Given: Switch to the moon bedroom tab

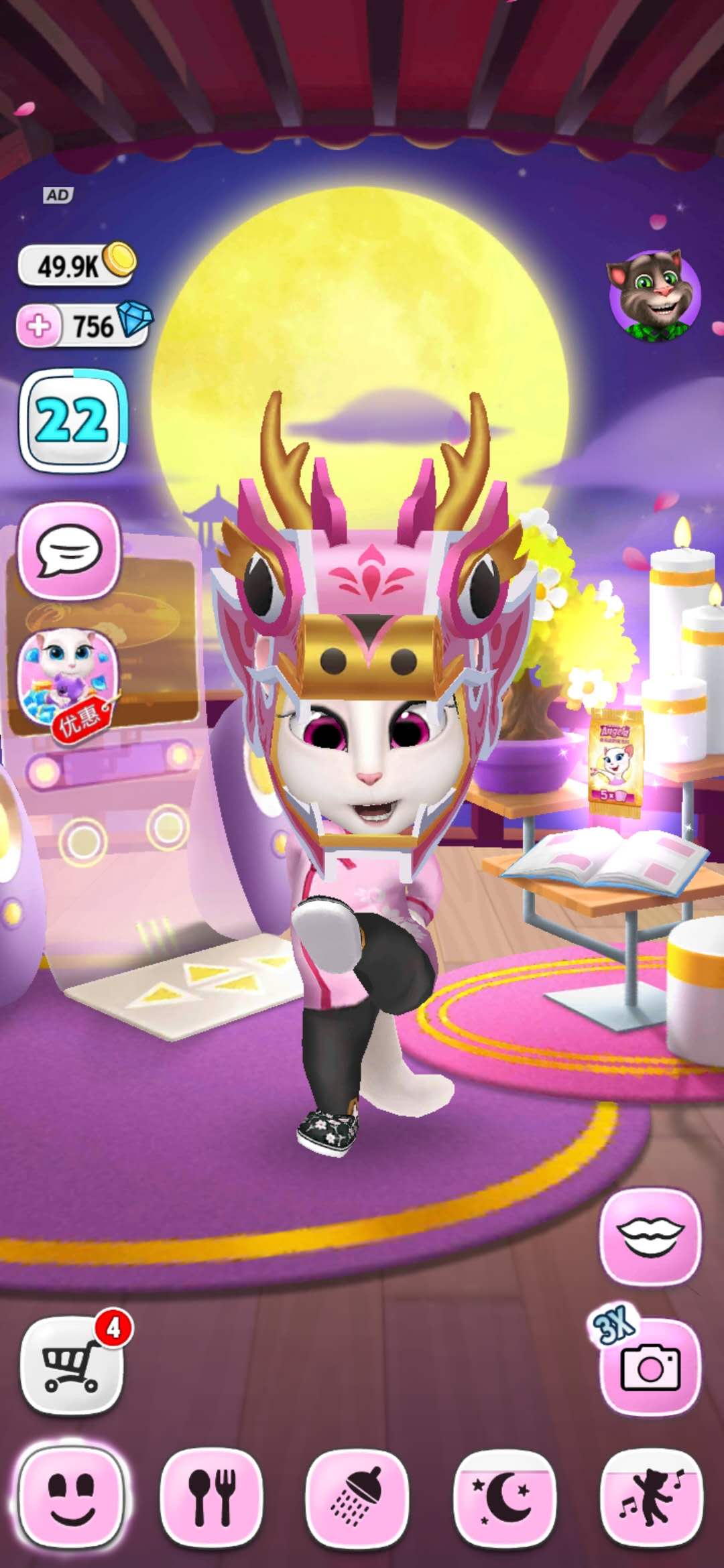Looking at the screenshot, I should click(505, 1497).
